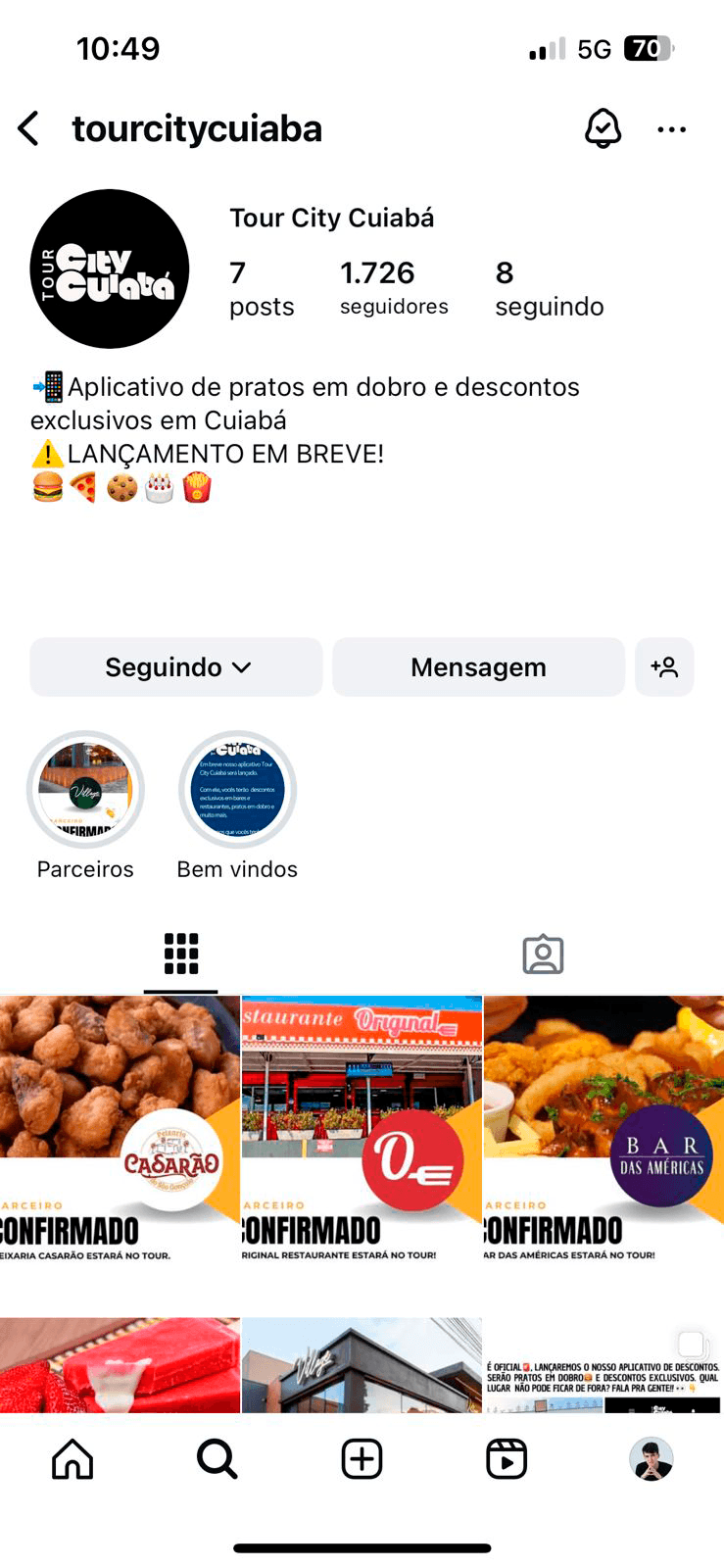Open the Bar das Américas post
The height and width of the screenshot is (1568, 724).
click(x=603, y=1129)
